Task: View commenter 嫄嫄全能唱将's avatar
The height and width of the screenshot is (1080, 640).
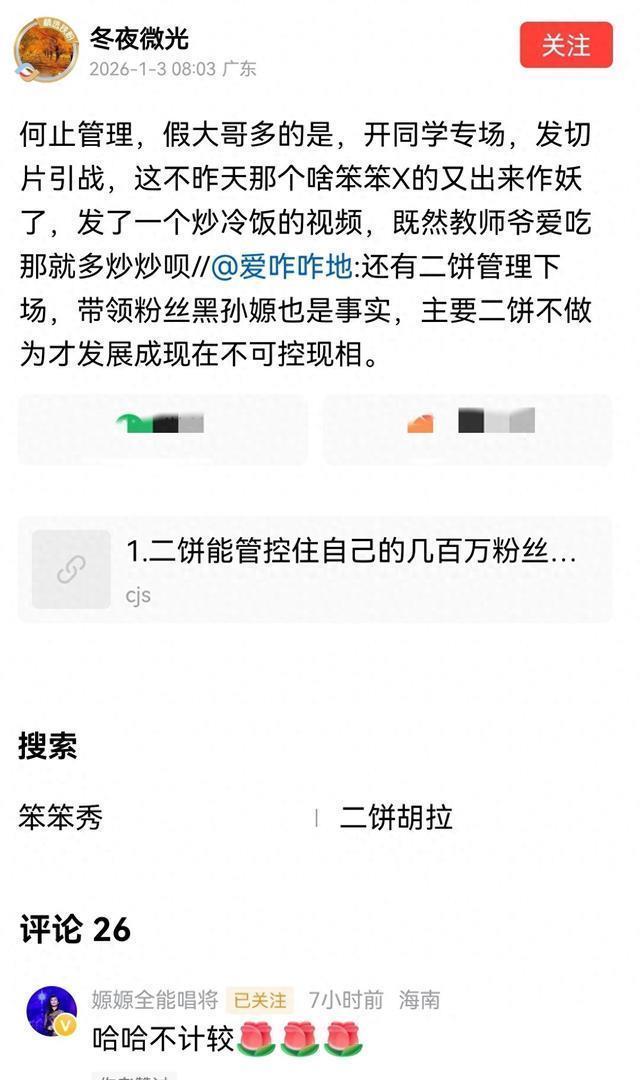Action: coord(52,1011)
